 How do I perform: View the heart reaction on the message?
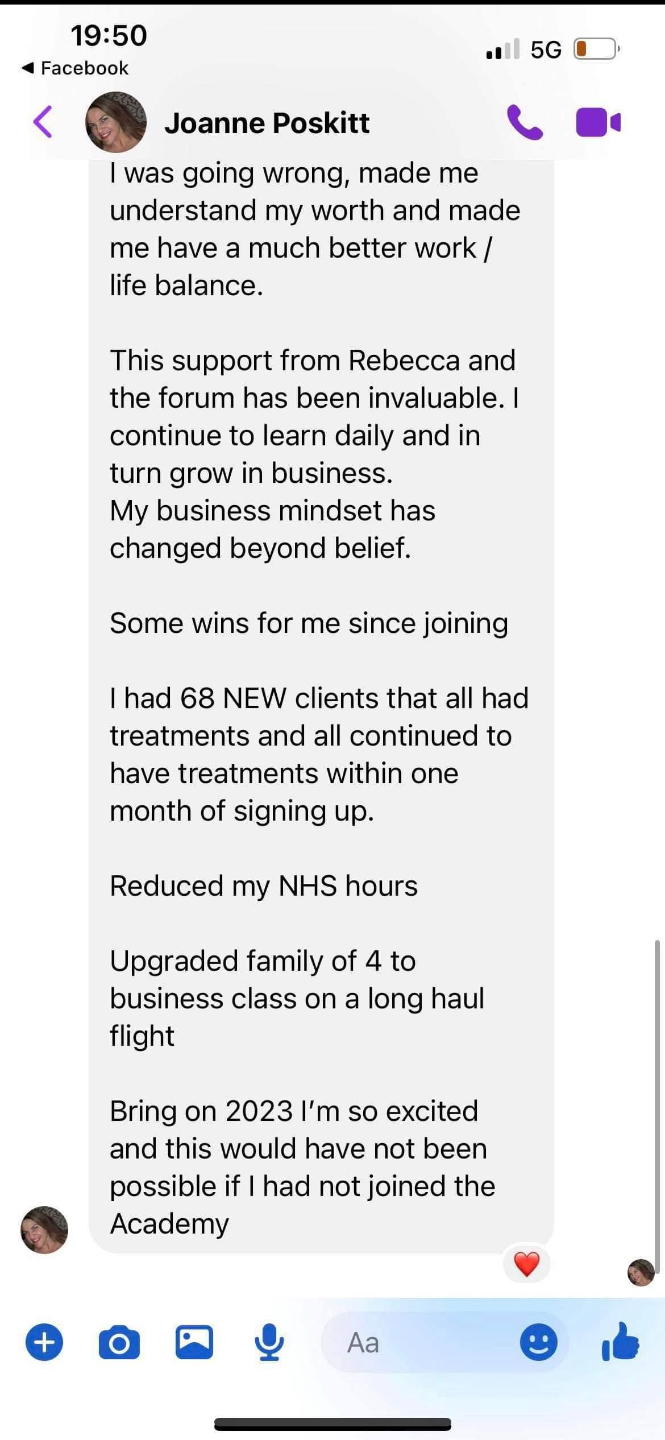tap(526, 1264)
